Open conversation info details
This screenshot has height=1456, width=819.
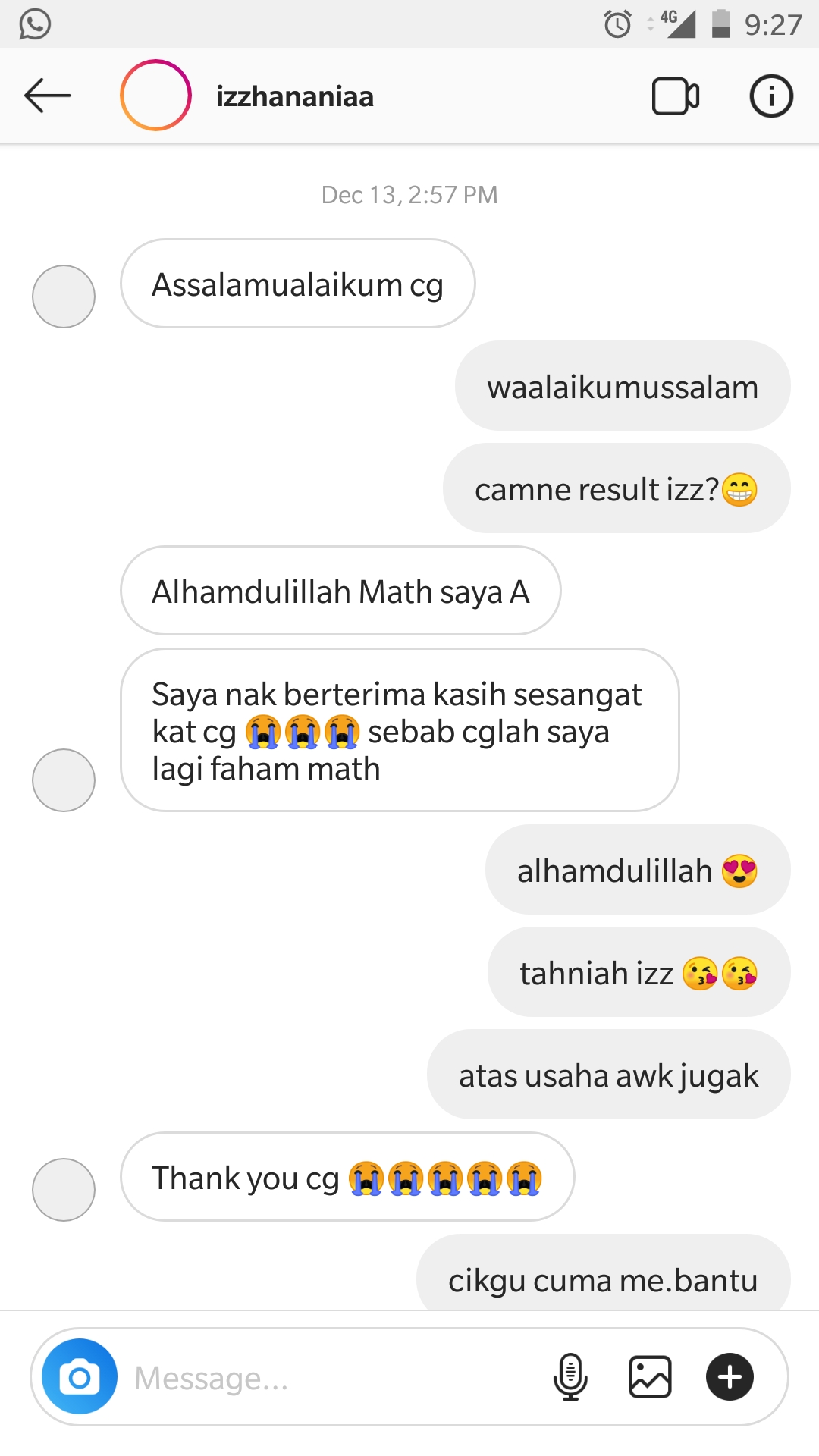point(771,96)
